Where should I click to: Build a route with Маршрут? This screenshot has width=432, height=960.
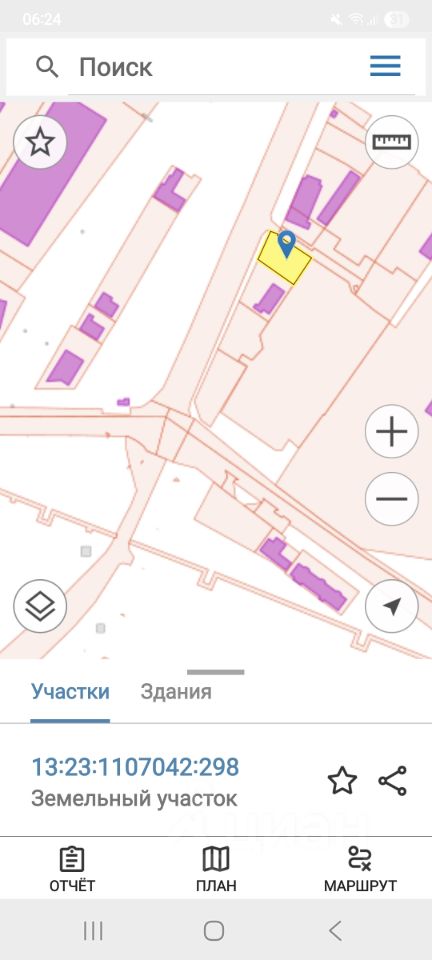[x=360, y=869]
